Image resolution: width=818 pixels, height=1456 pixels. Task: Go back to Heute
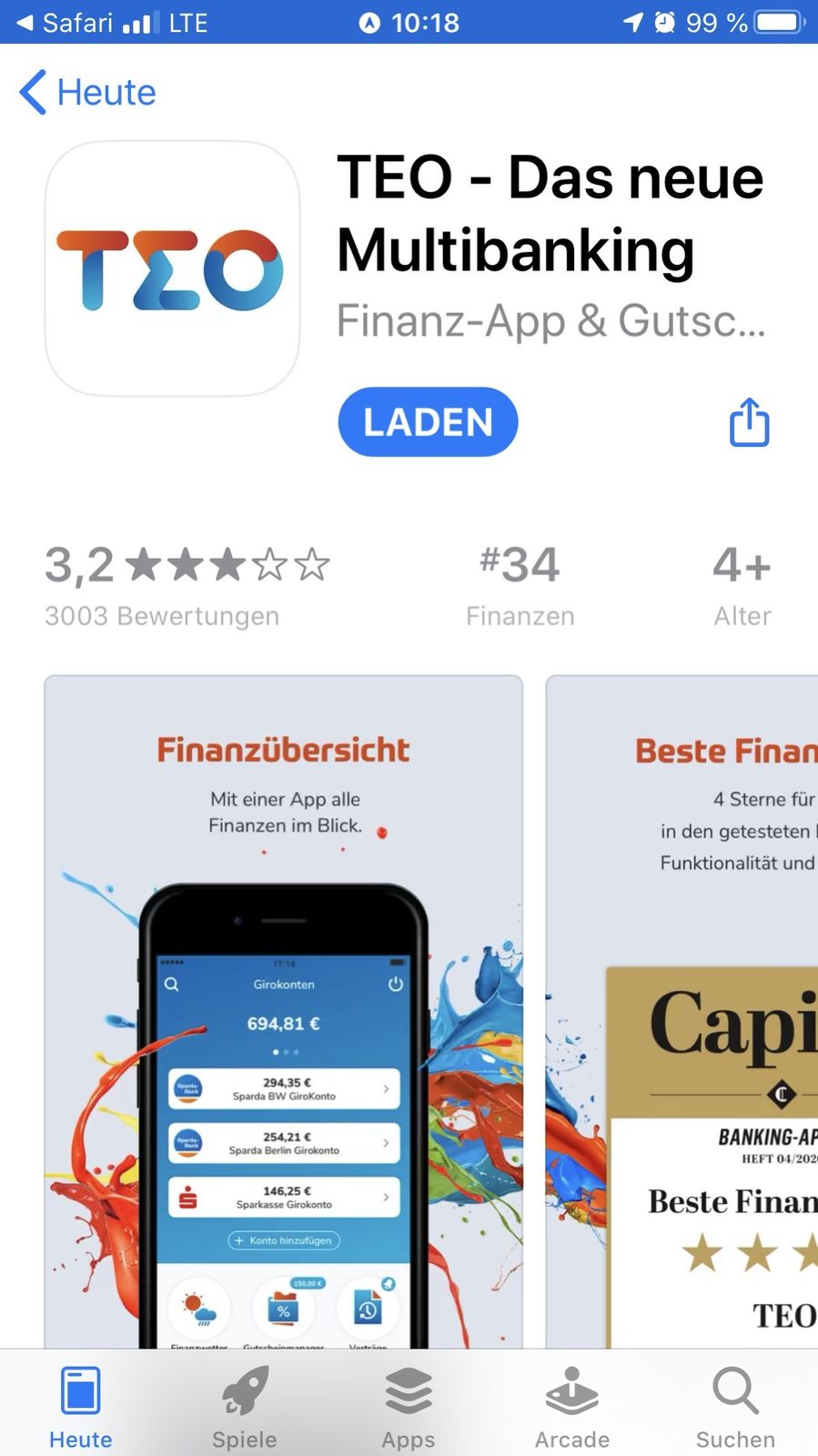(x=88, y=93)
